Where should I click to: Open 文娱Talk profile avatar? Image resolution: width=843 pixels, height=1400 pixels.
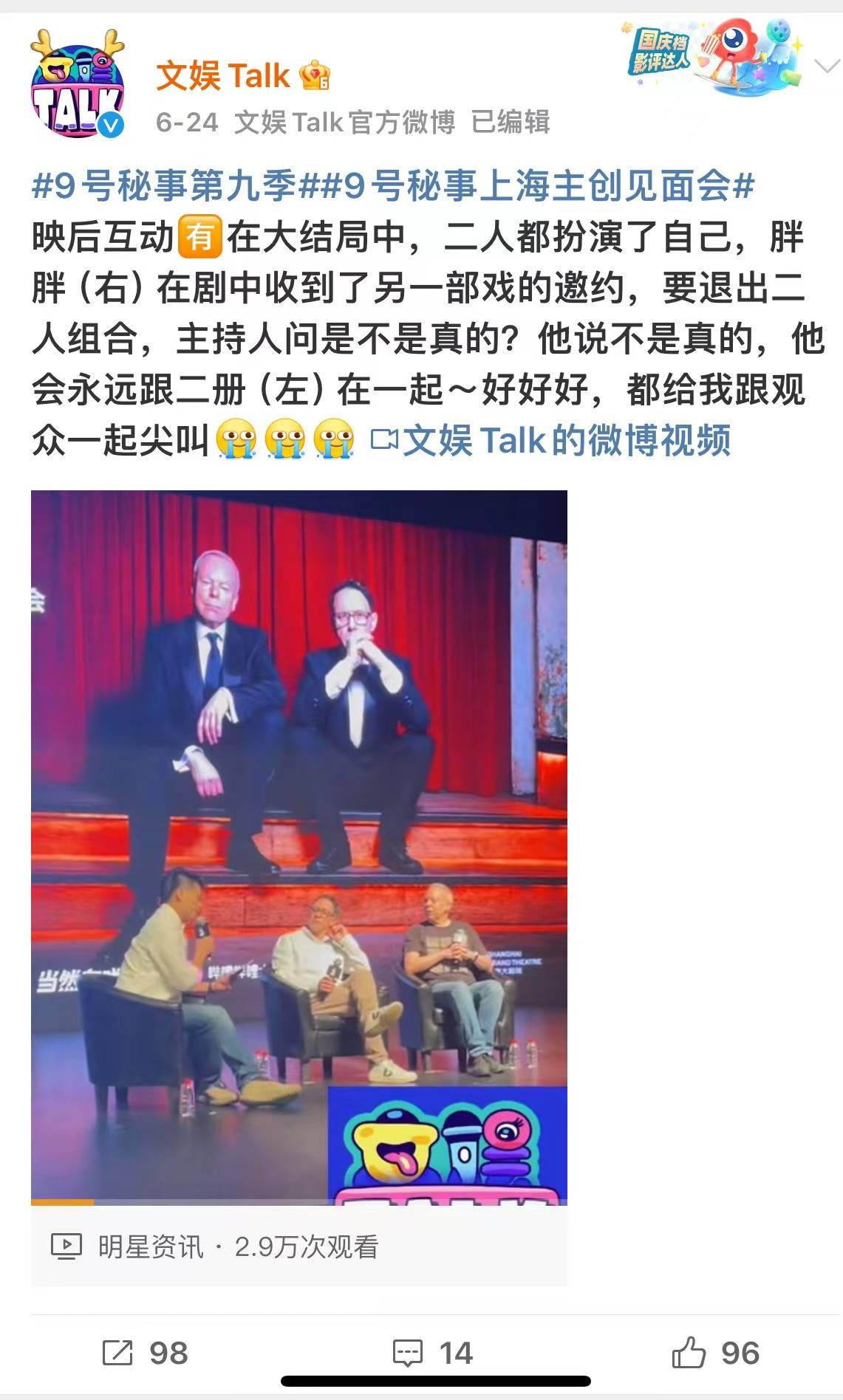77,85
